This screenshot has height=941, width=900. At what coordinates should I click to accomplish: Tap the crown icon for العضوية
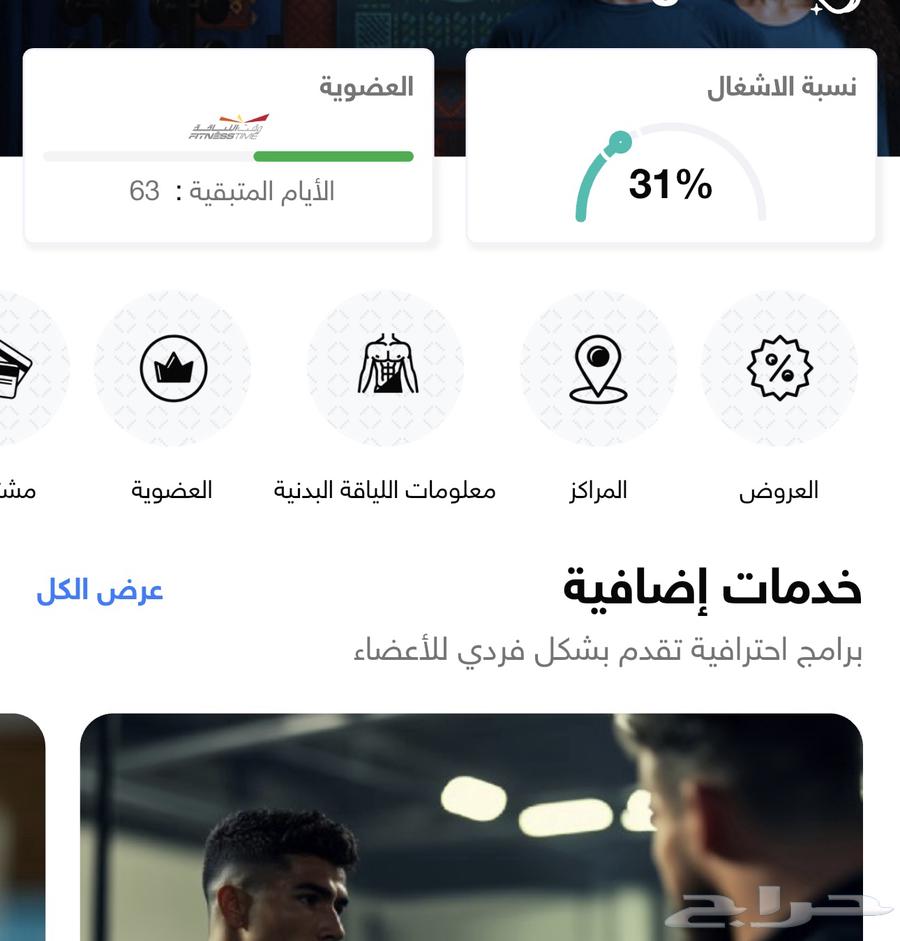(173, 369)
